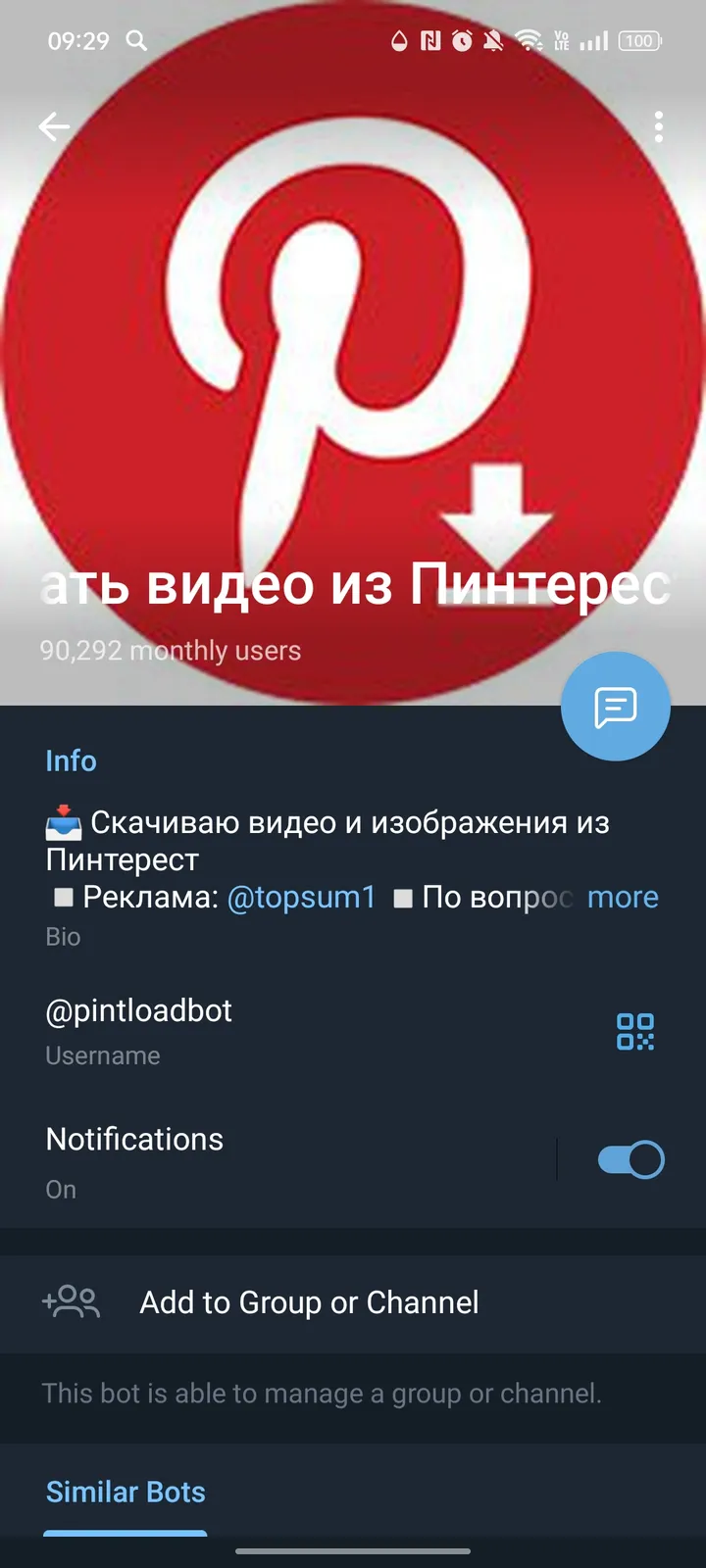706x1568 pixels.
Task: Tap the search magnifier in the status bar
Action: [x=136, y=41]
